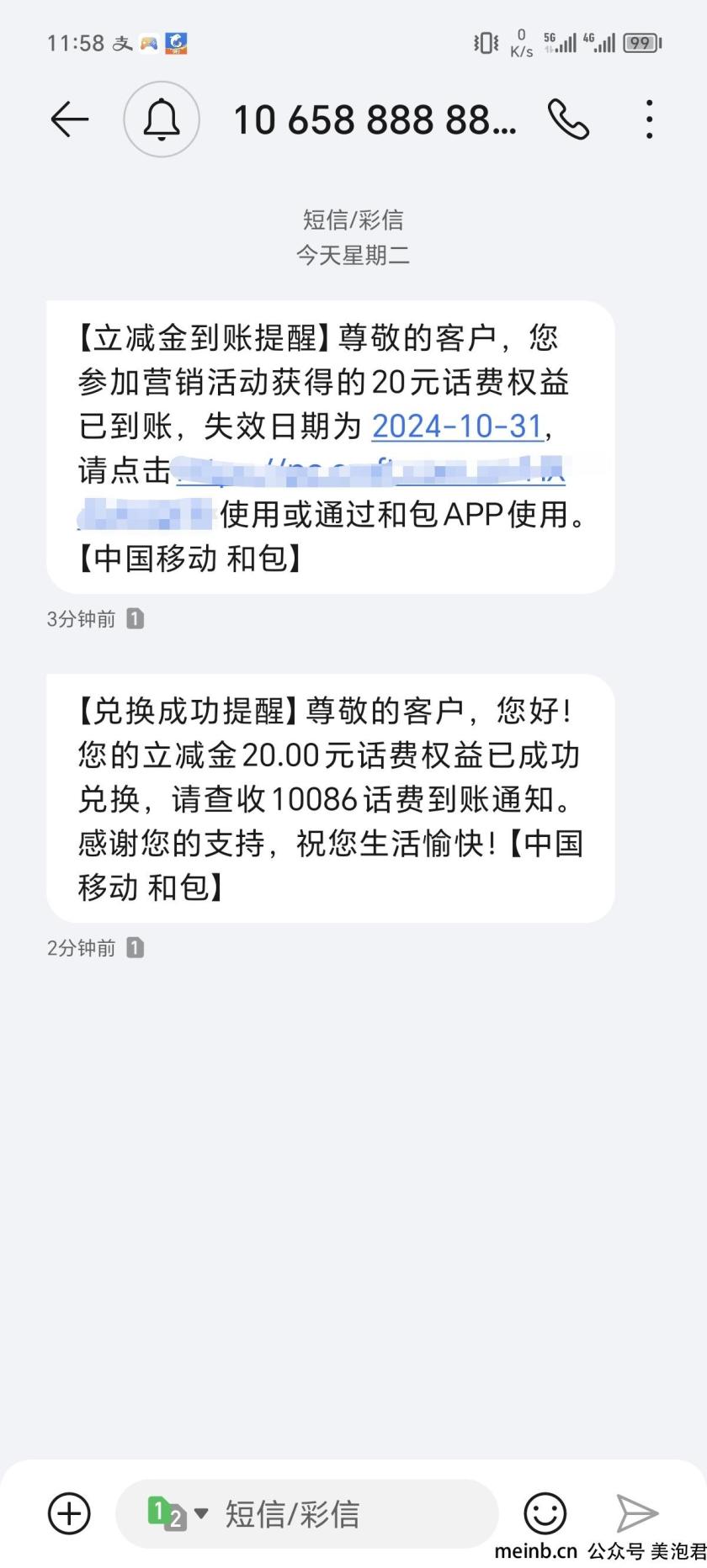This screenshot has height=1568, width=707.
Task: Open the plus attachment button
Action: [x=69, y=1514]
